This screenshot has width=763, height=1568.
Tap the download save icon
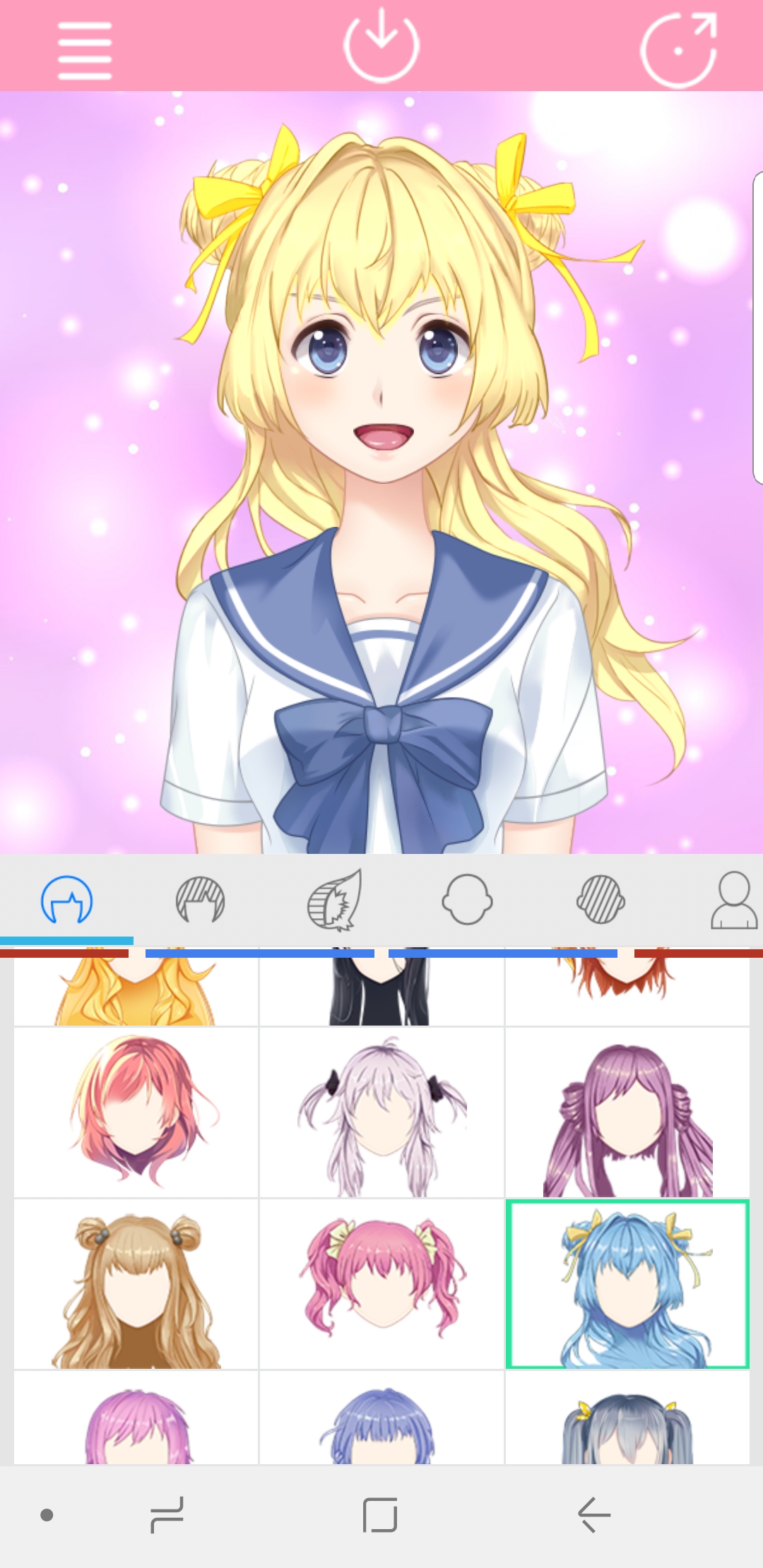tap(381, 45)
